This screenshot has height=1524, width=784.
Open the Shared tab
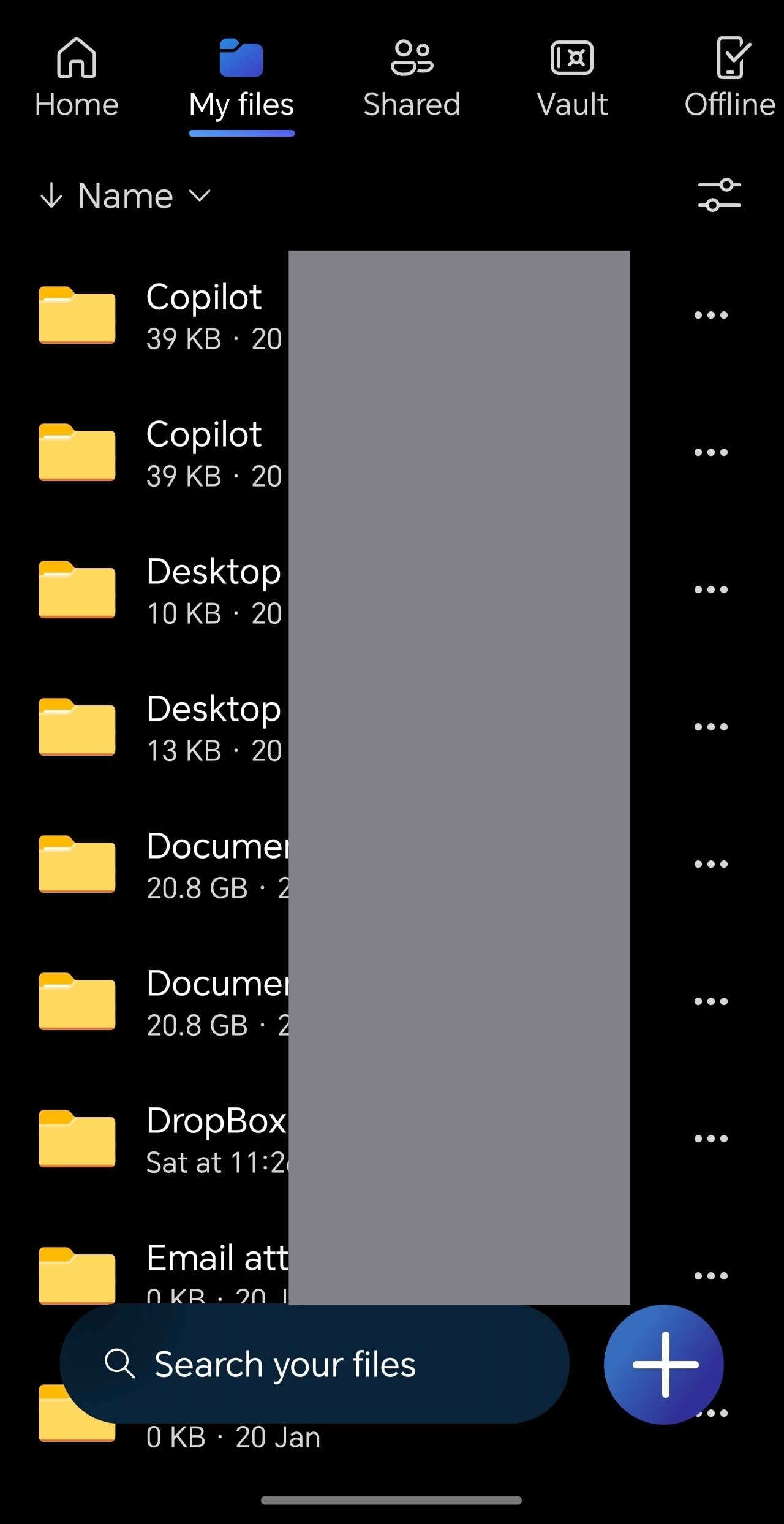click(412, 78)
